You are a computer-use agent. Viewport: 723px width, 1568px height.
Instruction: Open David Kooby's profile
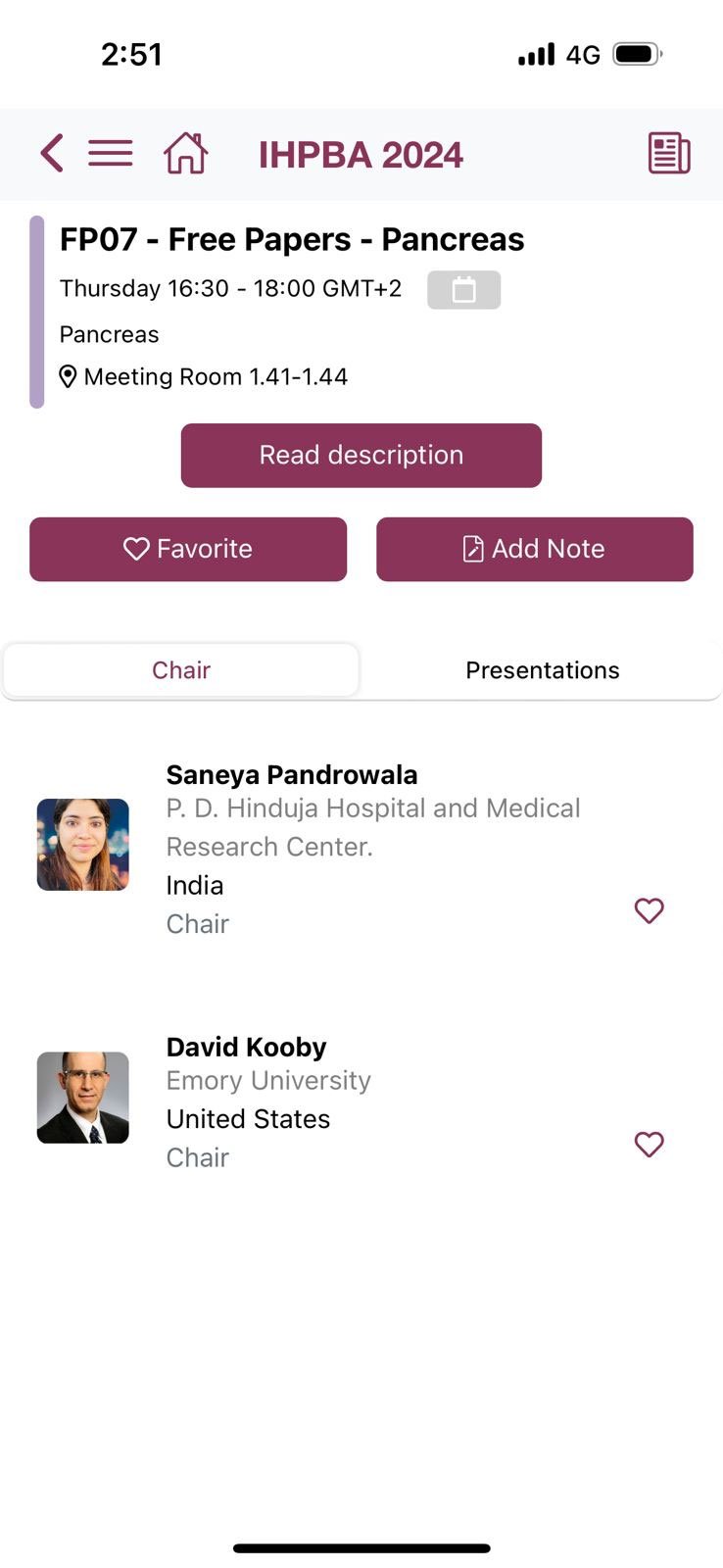[x=246, y=1048]
